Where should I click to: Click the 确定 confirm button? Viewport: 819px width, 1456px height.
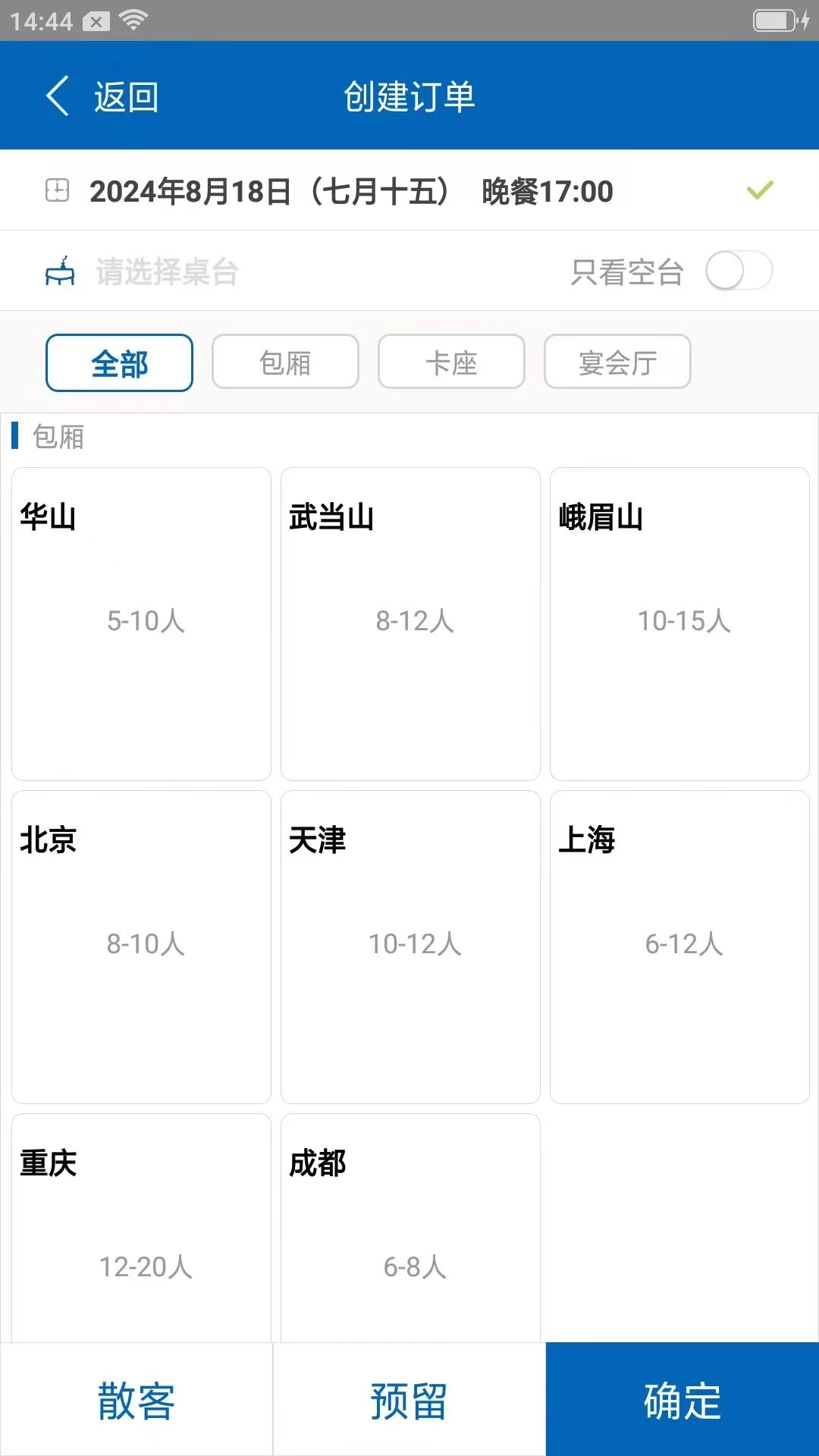[680, 1401]
